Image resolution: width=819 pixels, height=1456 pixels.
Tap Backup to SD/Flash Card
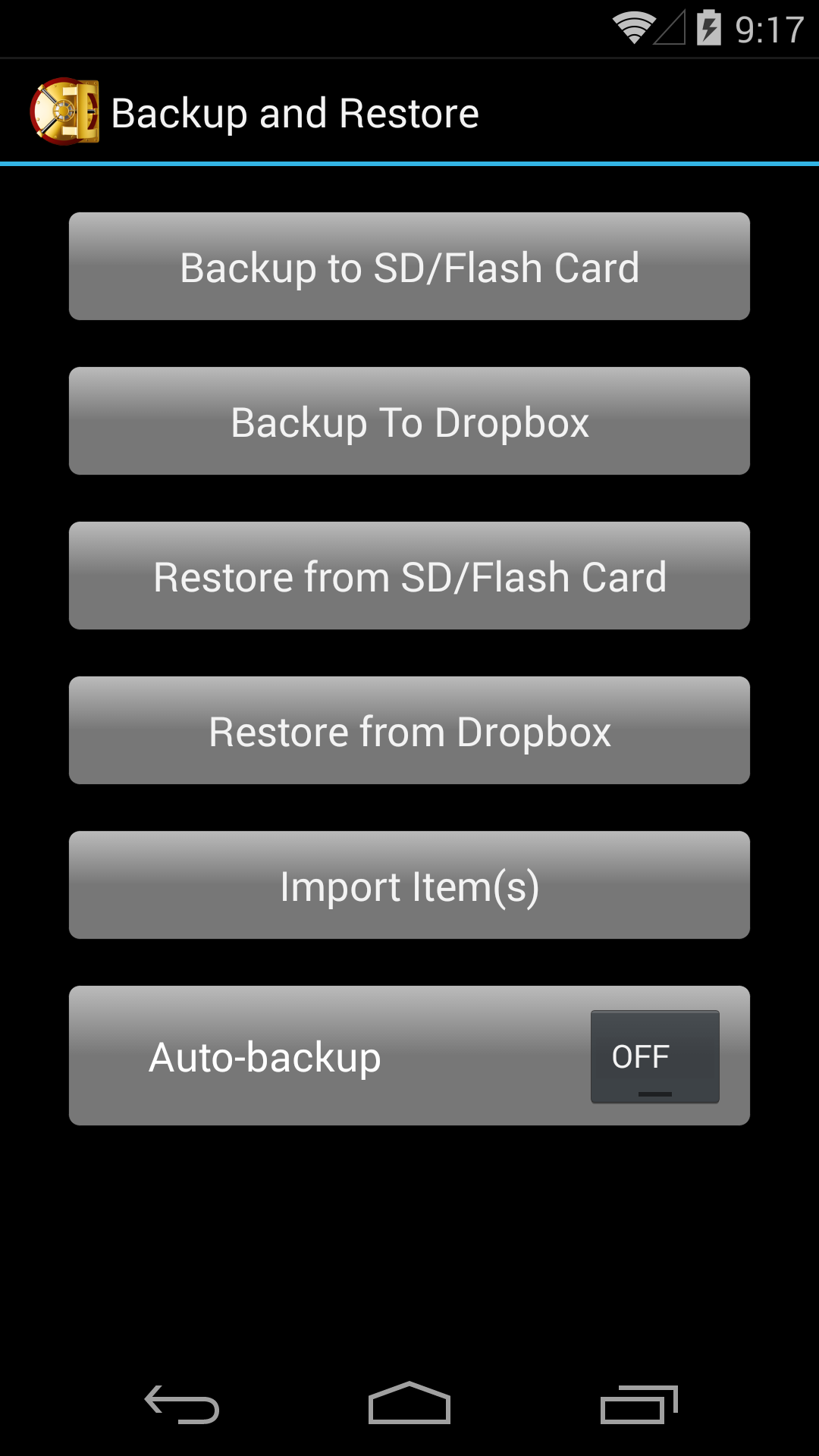pos(409,266)
